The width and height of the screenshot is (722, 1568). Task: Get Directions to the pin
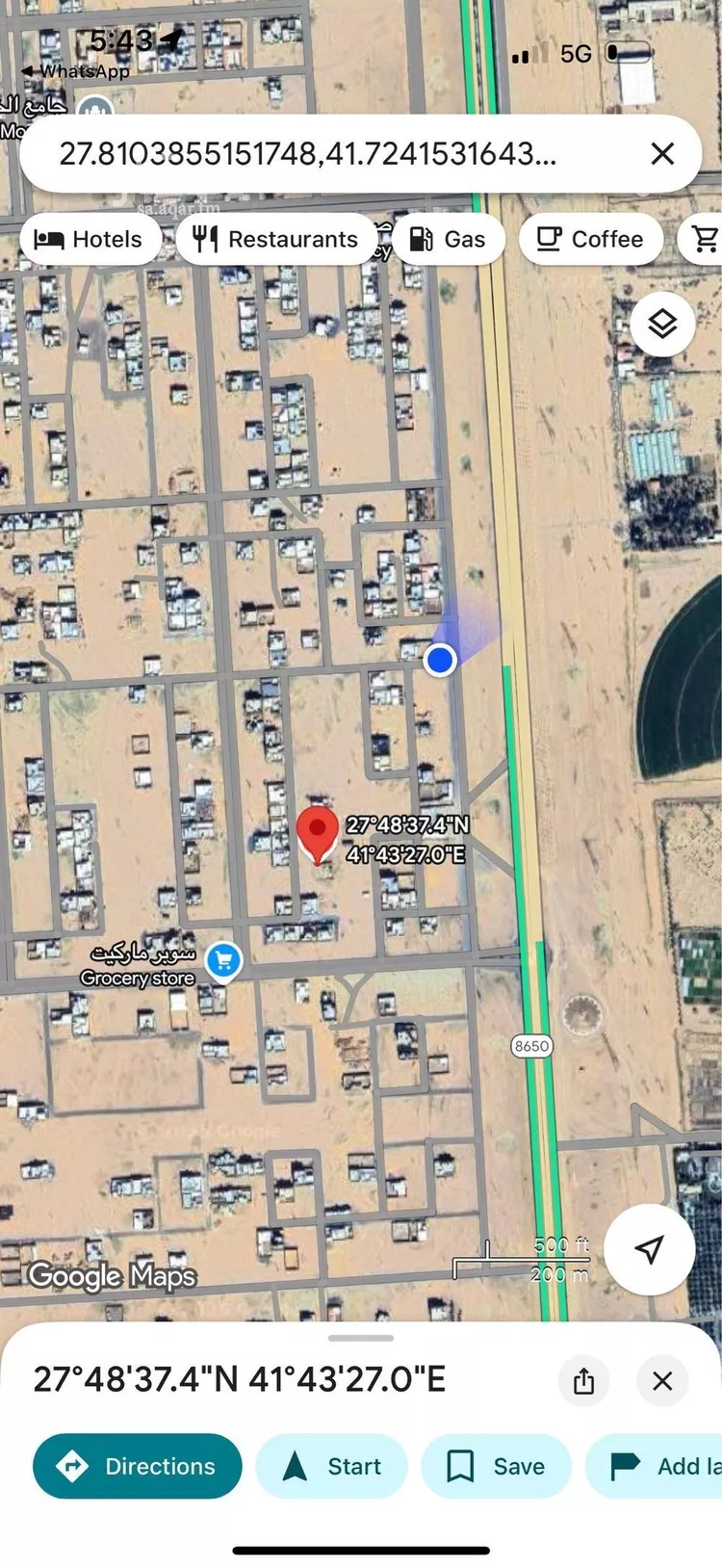(137, 1466)
